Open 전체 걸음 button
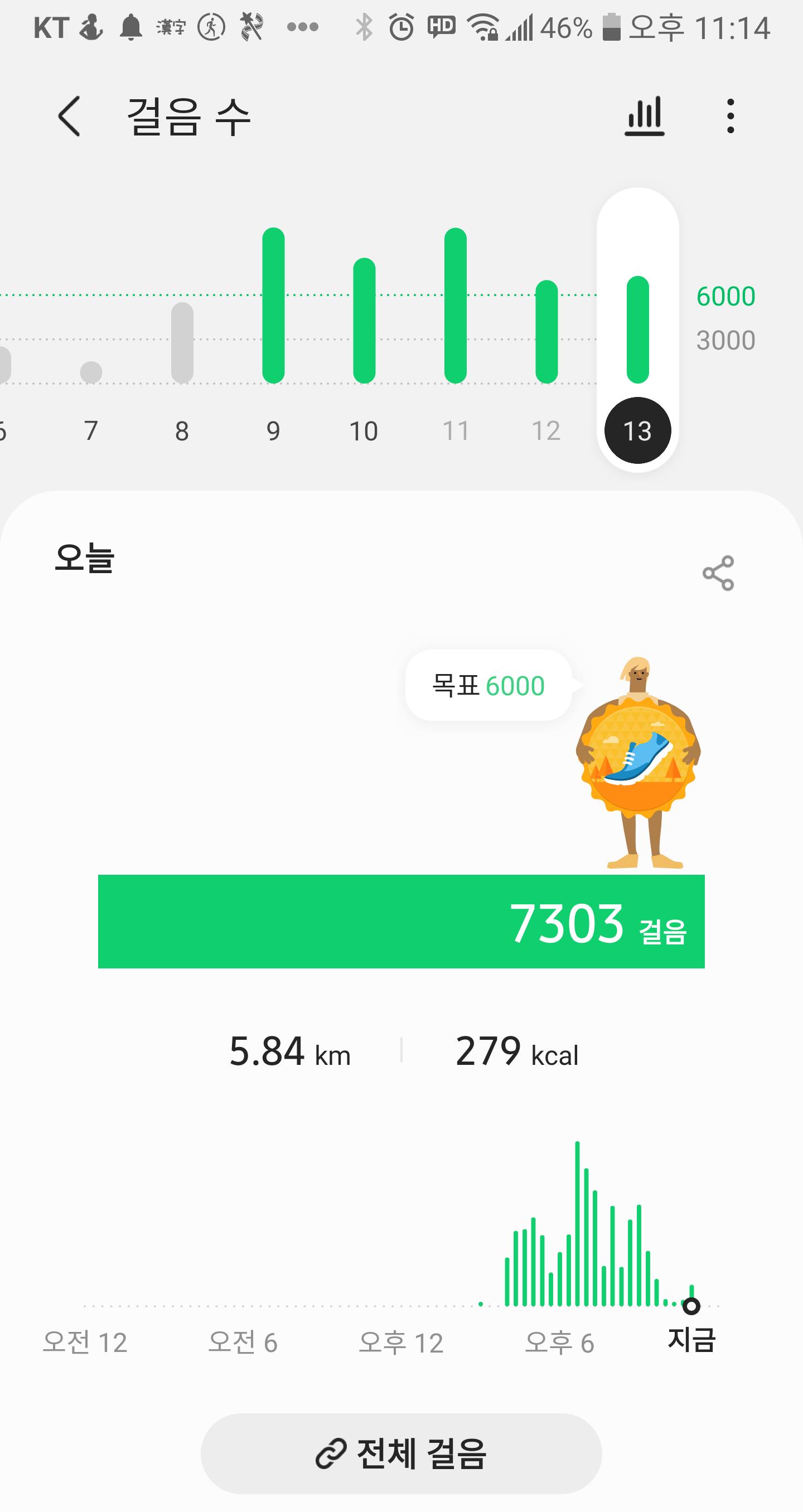Viewport: 803px width, 1512px height. click(401, 1453)
